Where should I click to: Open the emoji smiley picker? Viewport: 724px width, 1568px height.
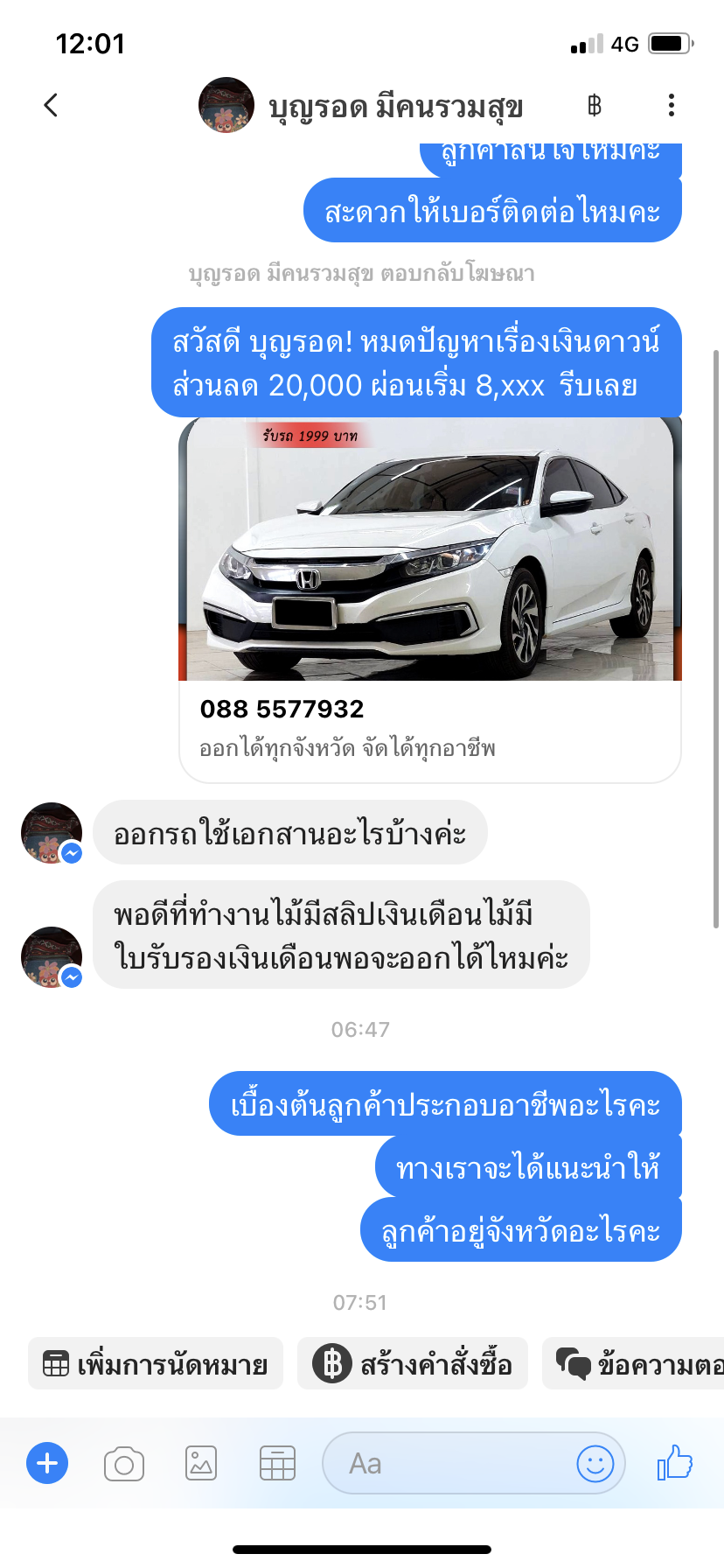tap(595, 1463)
